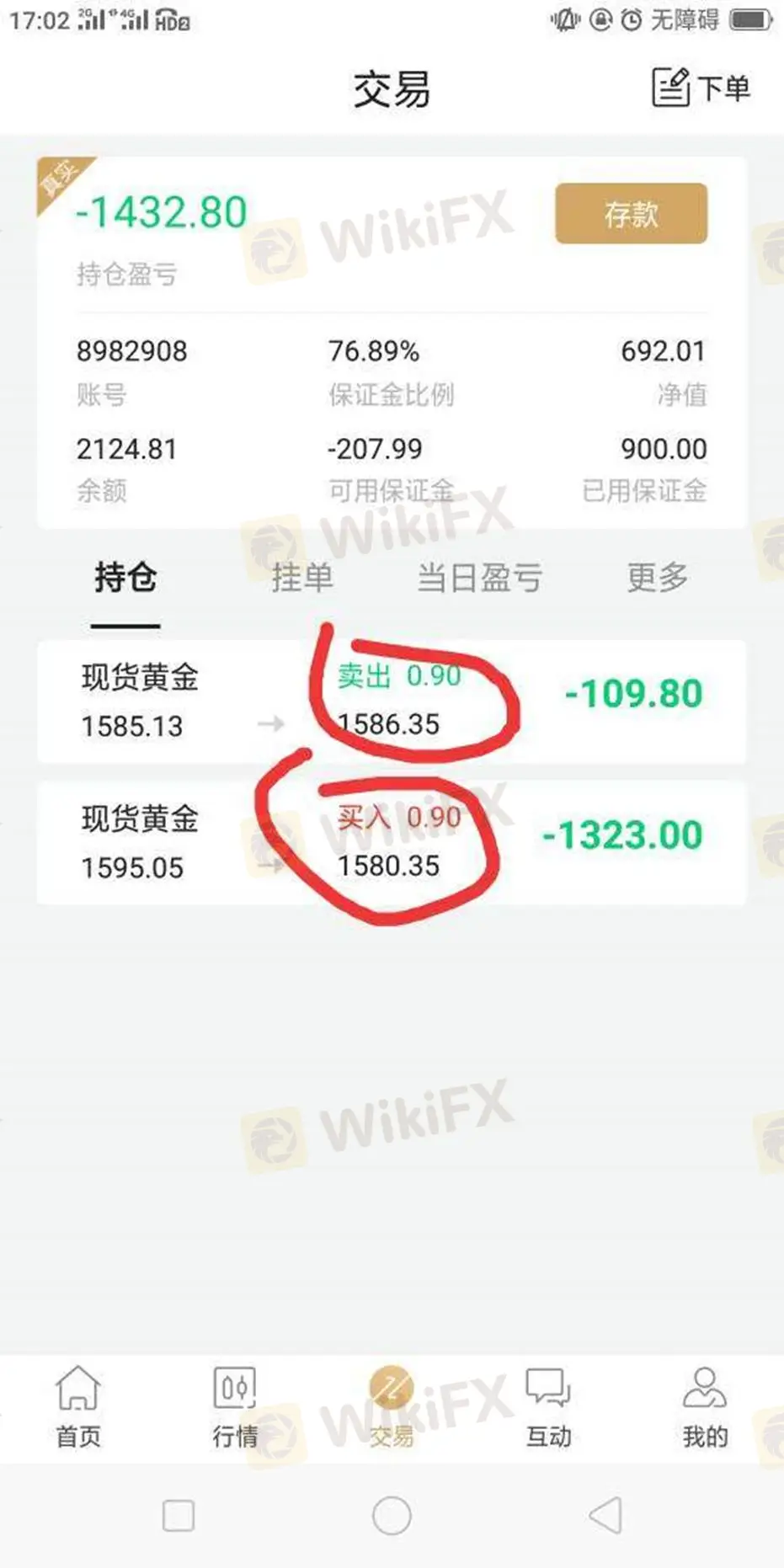Open the 卖出 0.90 现货黄金 position
784x1568 pixels.
pyautogui.click(x=392, y=701)
